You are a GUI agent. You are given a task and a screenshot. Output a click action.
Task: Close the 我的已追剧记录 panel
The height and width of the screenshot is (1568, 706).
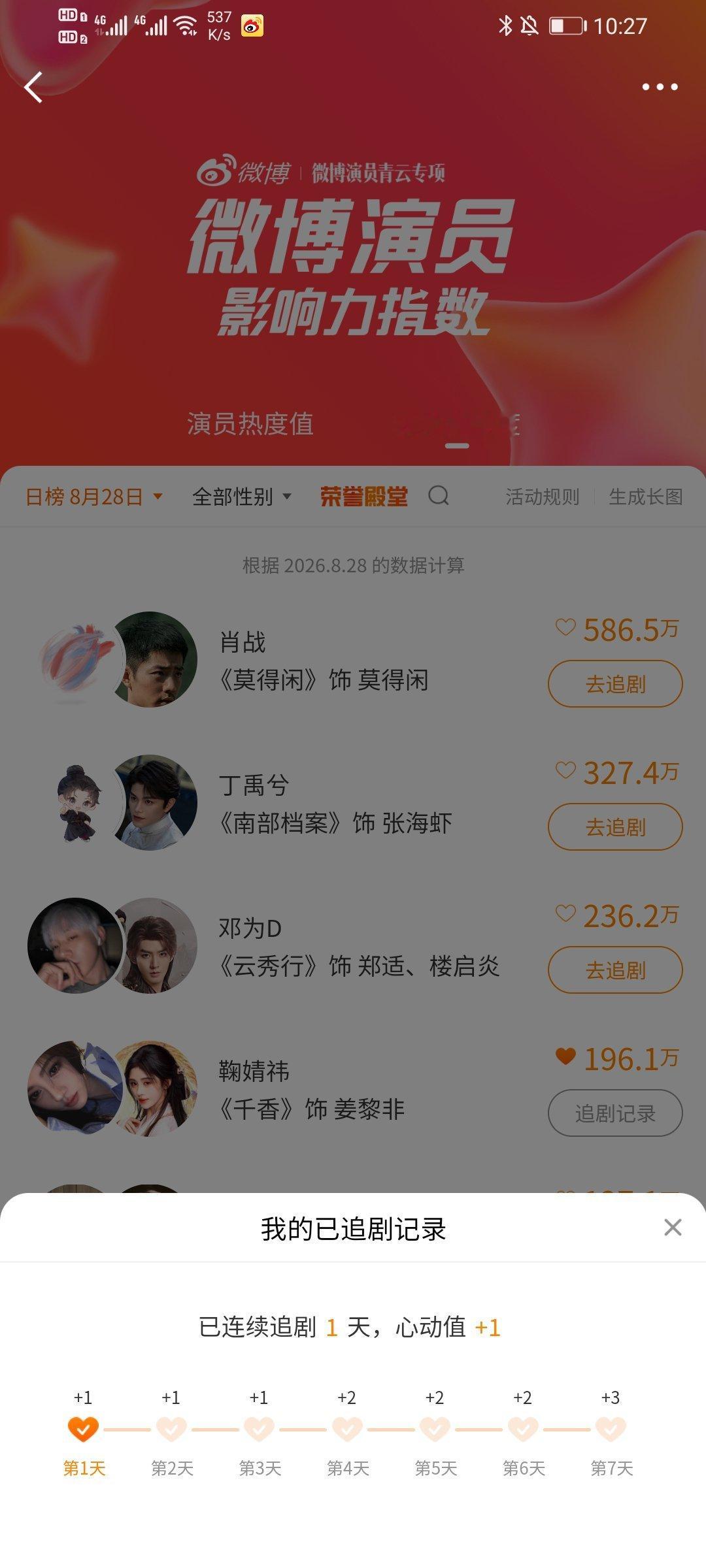pos(673,1228)
